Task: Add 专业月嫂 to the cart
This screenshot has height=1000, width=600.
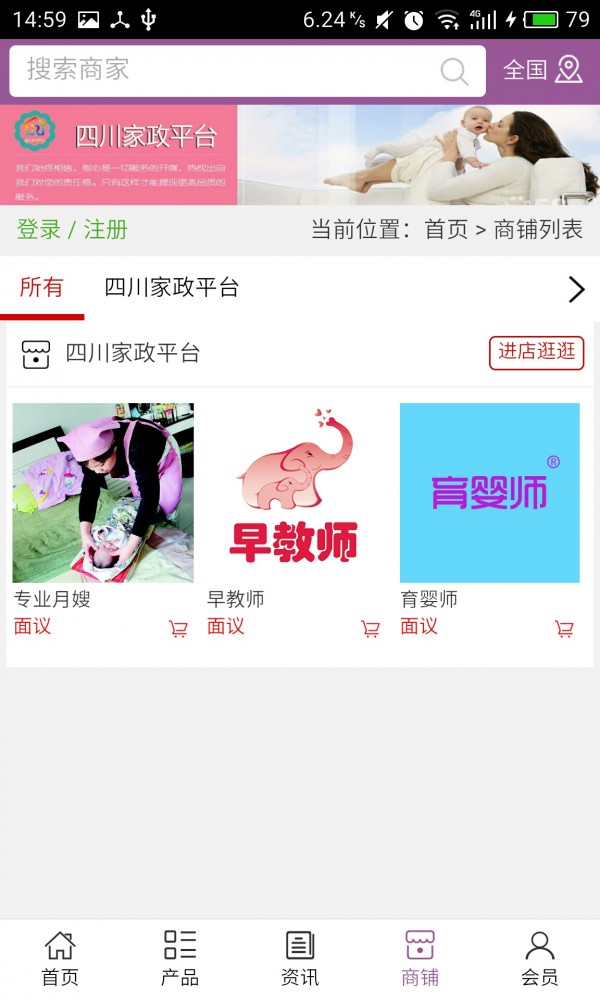Action: click(178, 629)
